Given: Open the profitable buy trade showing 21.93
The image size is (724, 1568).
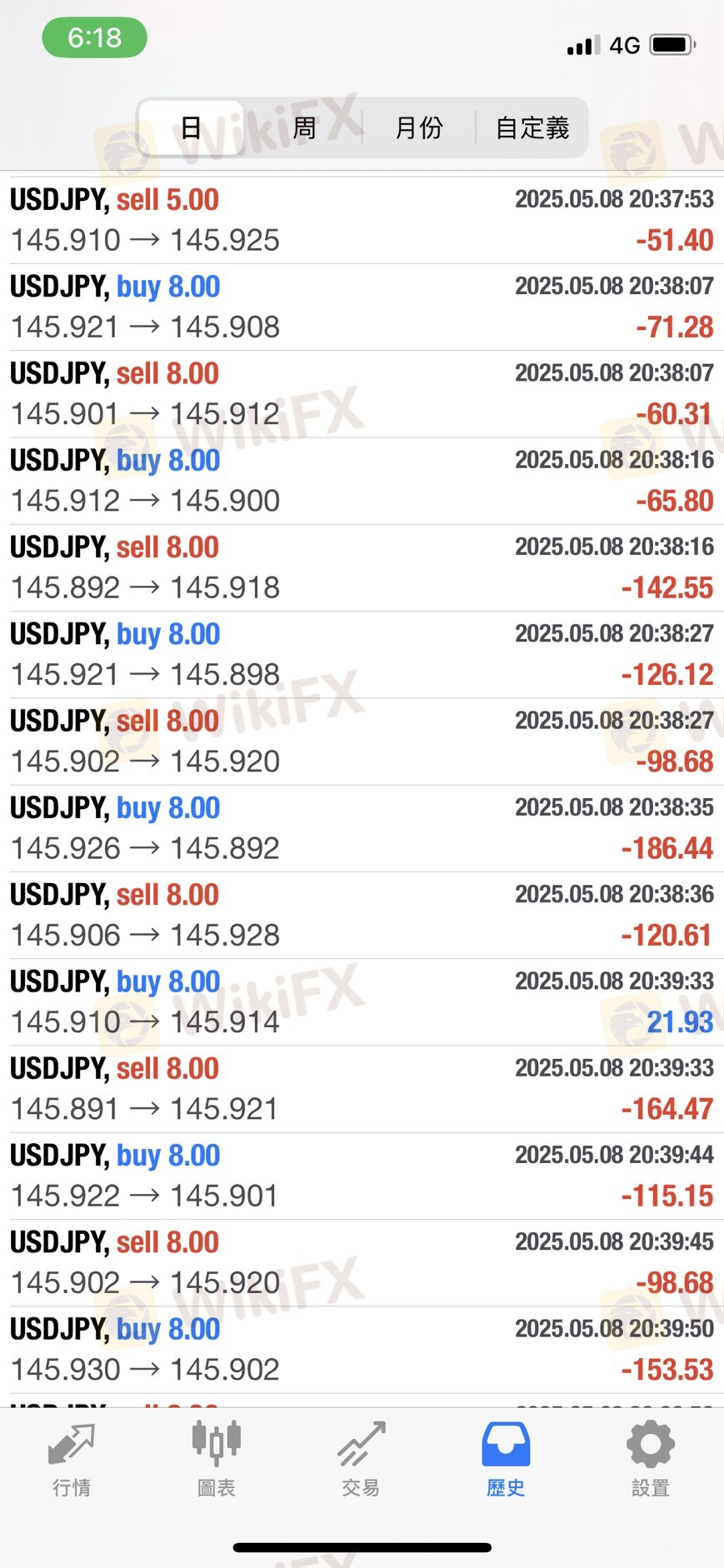Looking at the screenshot, I should coord(362,1002).
